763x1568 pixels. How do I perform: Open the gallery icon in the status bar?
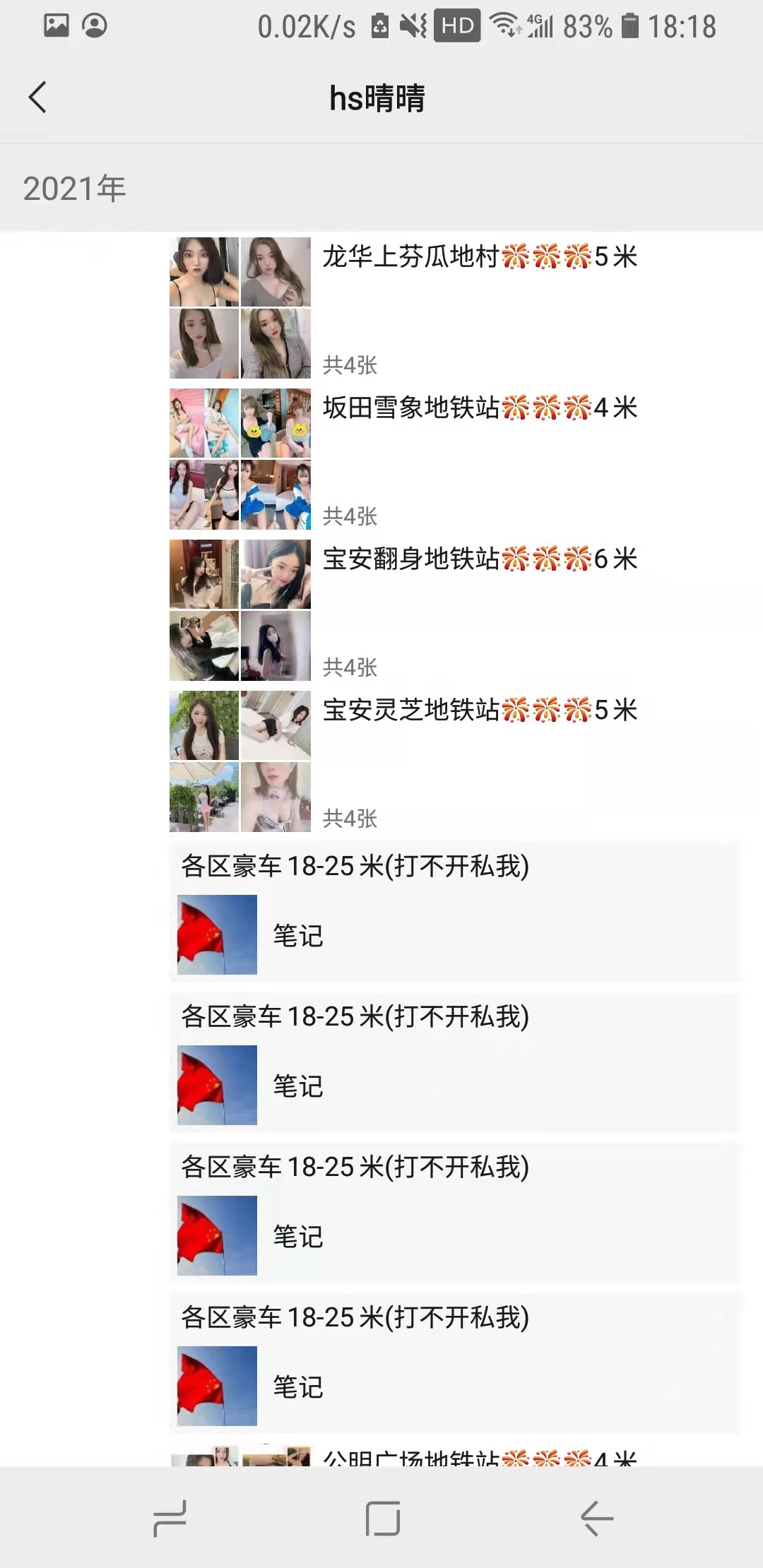click(x=55, y=25)
